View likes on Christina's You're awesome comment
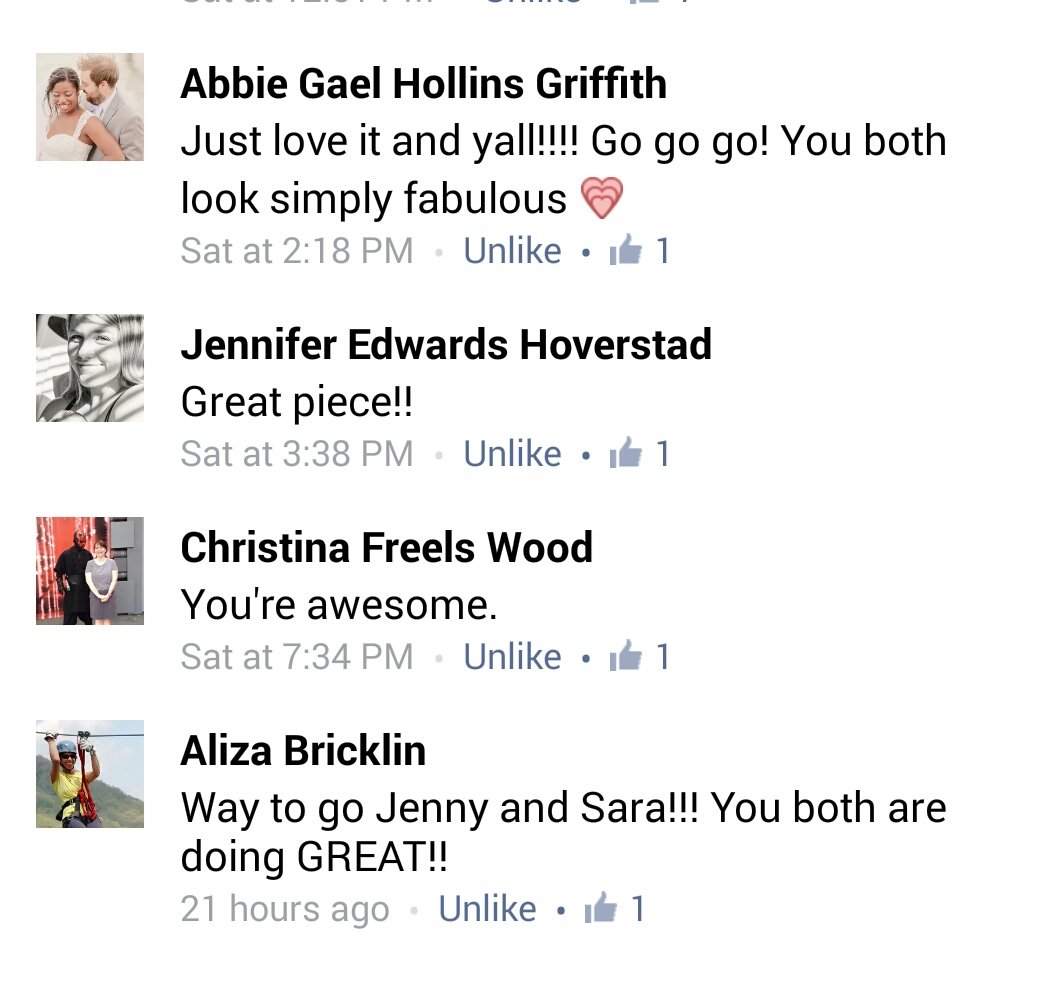Viewport: 1056px width, 990px height. pos(640,657)
